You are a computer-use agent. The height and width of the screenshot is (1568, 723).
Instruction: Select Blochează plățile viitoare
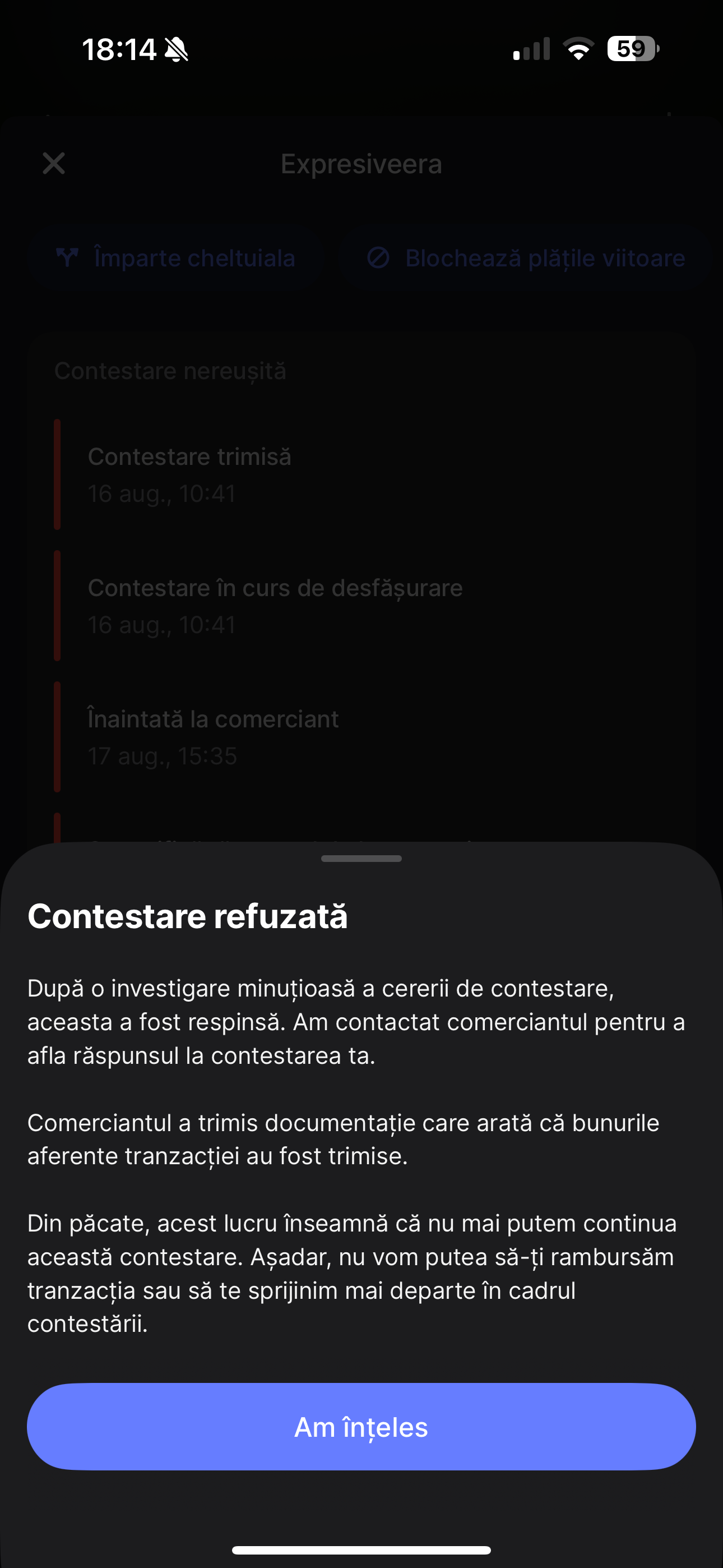point(526,258)
